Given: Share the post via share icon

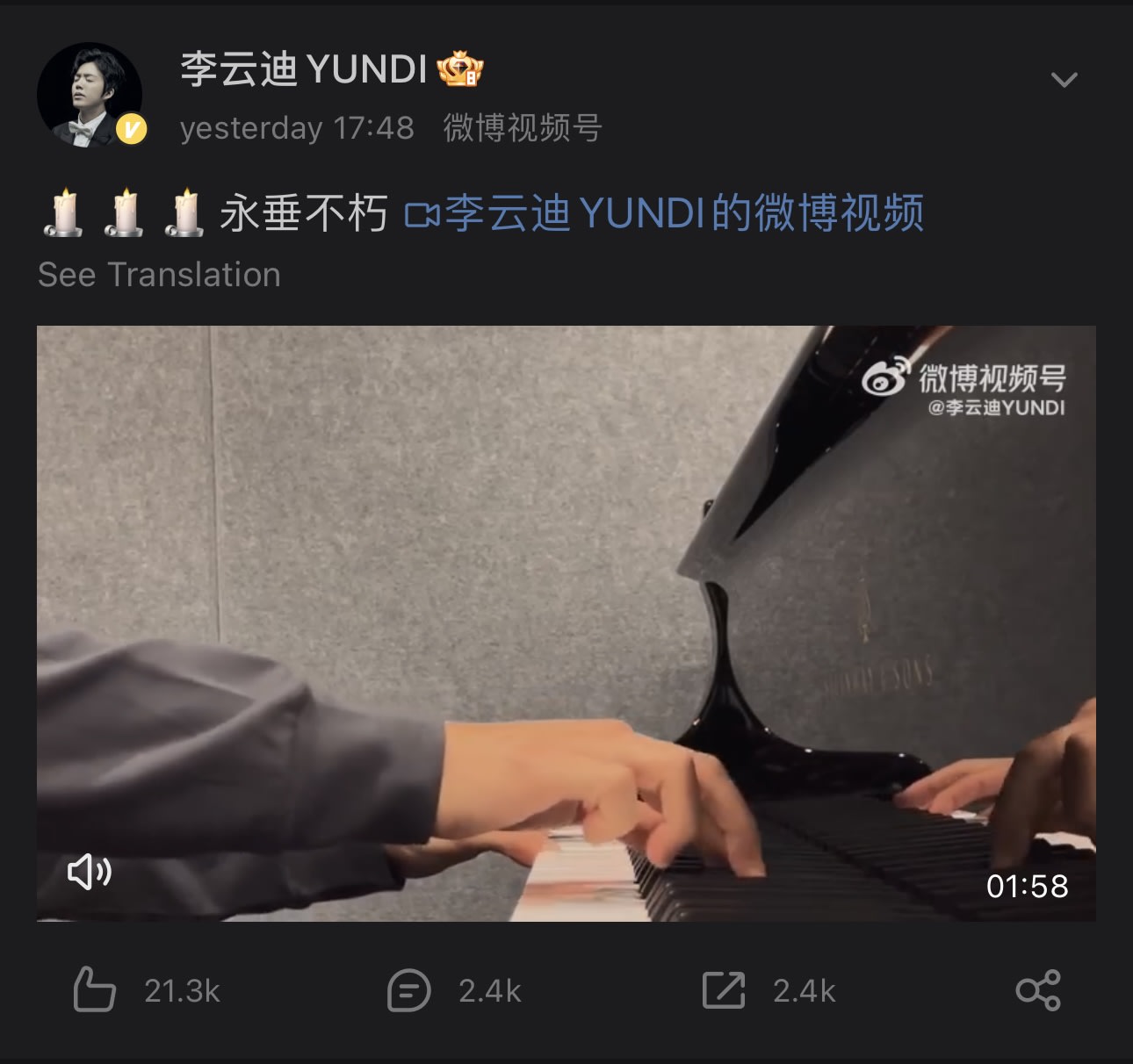Looking at the screenshot, I should click(1037, 990).
